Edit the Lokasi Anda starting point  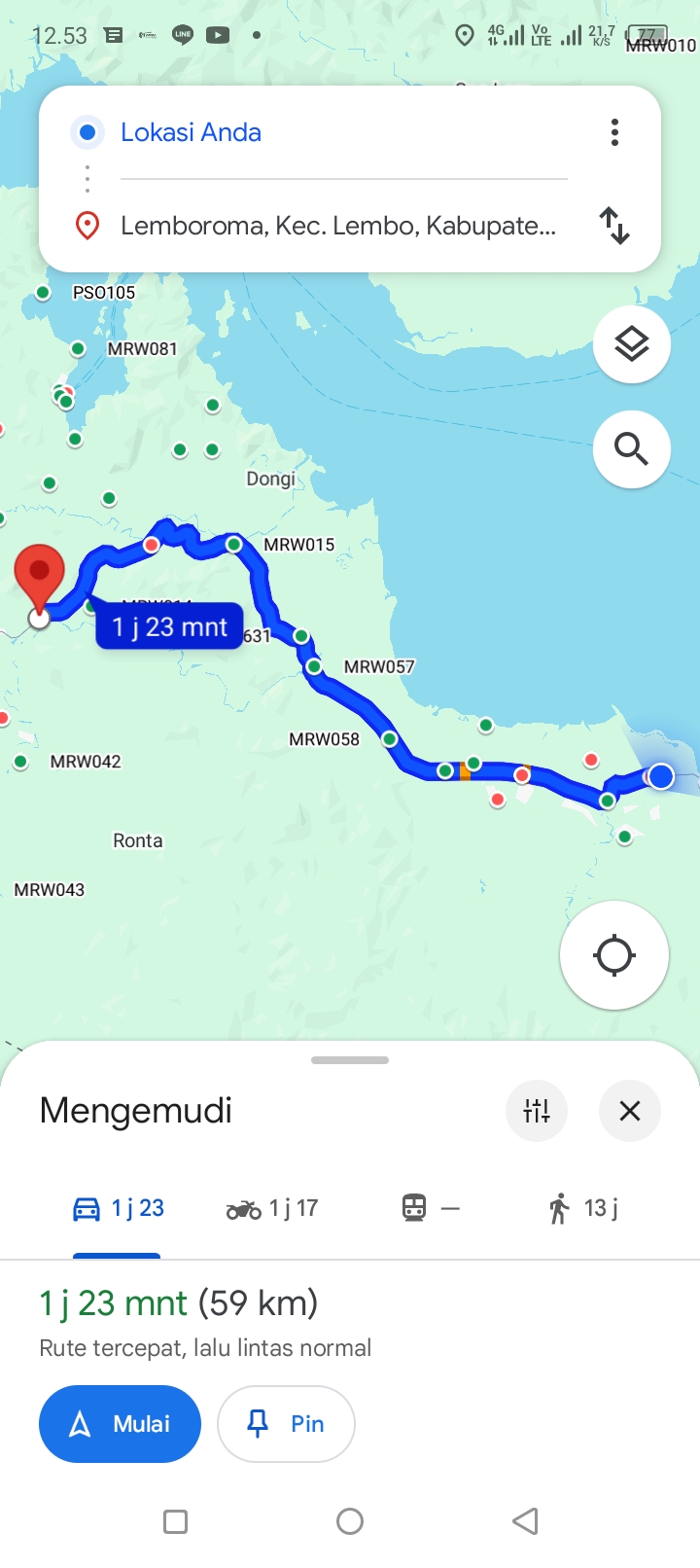343,132
